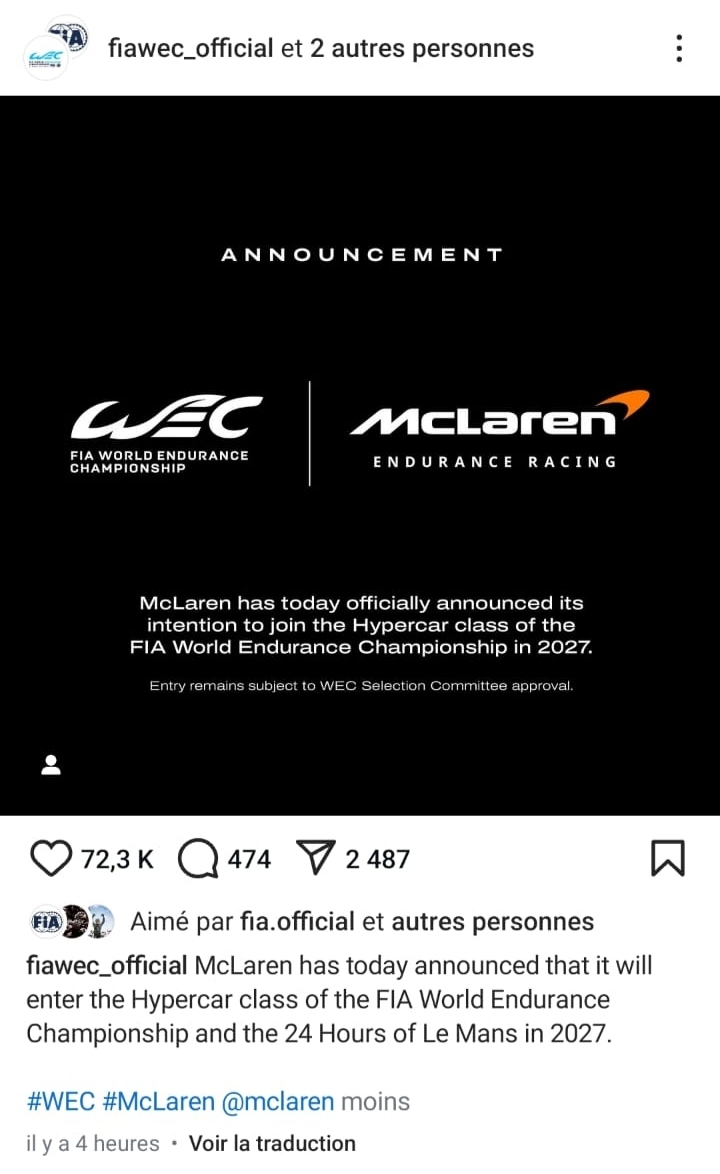This screenshot has width=720, height=1174.
Task: Share the post via paper plane icon
Action: coord(315,858)
